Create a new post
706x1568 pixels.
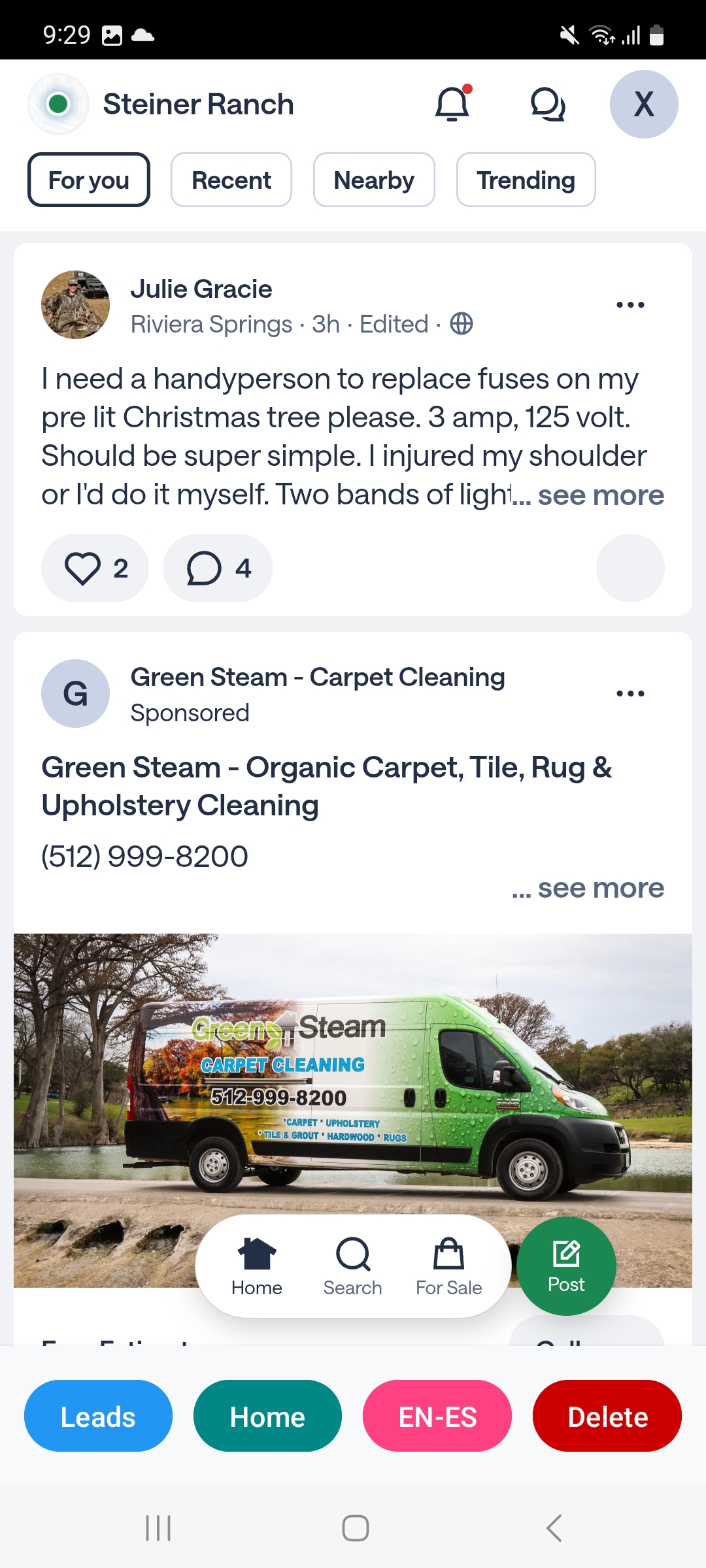(x=566, y=1266)
